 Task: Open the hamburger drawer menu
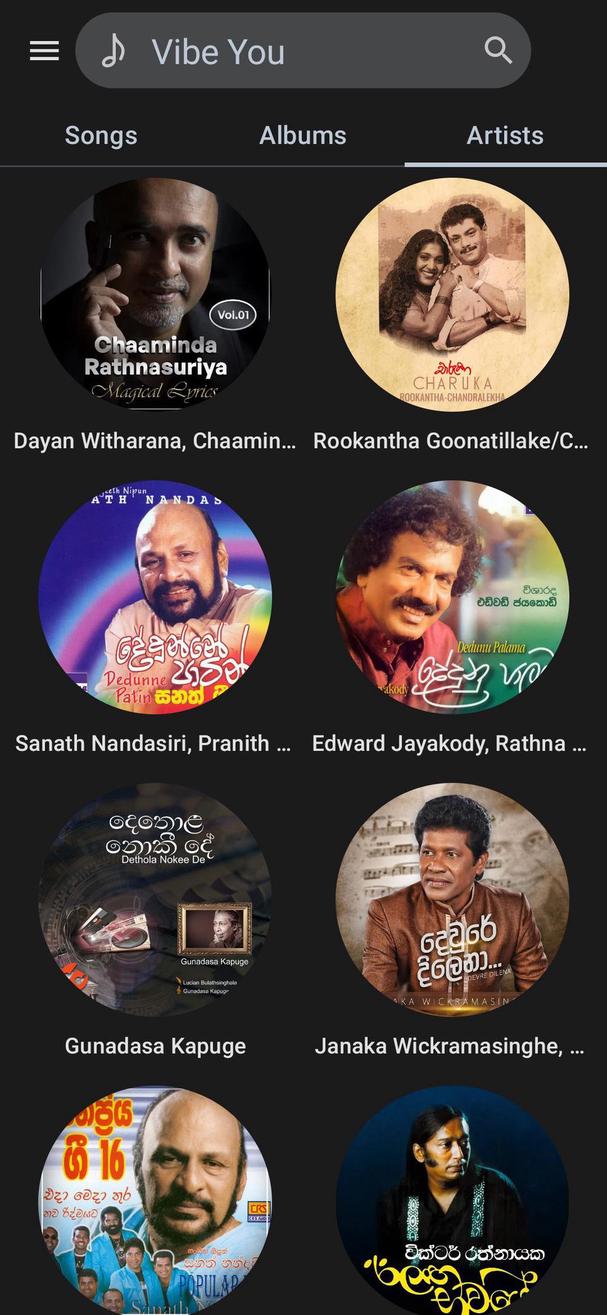(x=44, y=51)
